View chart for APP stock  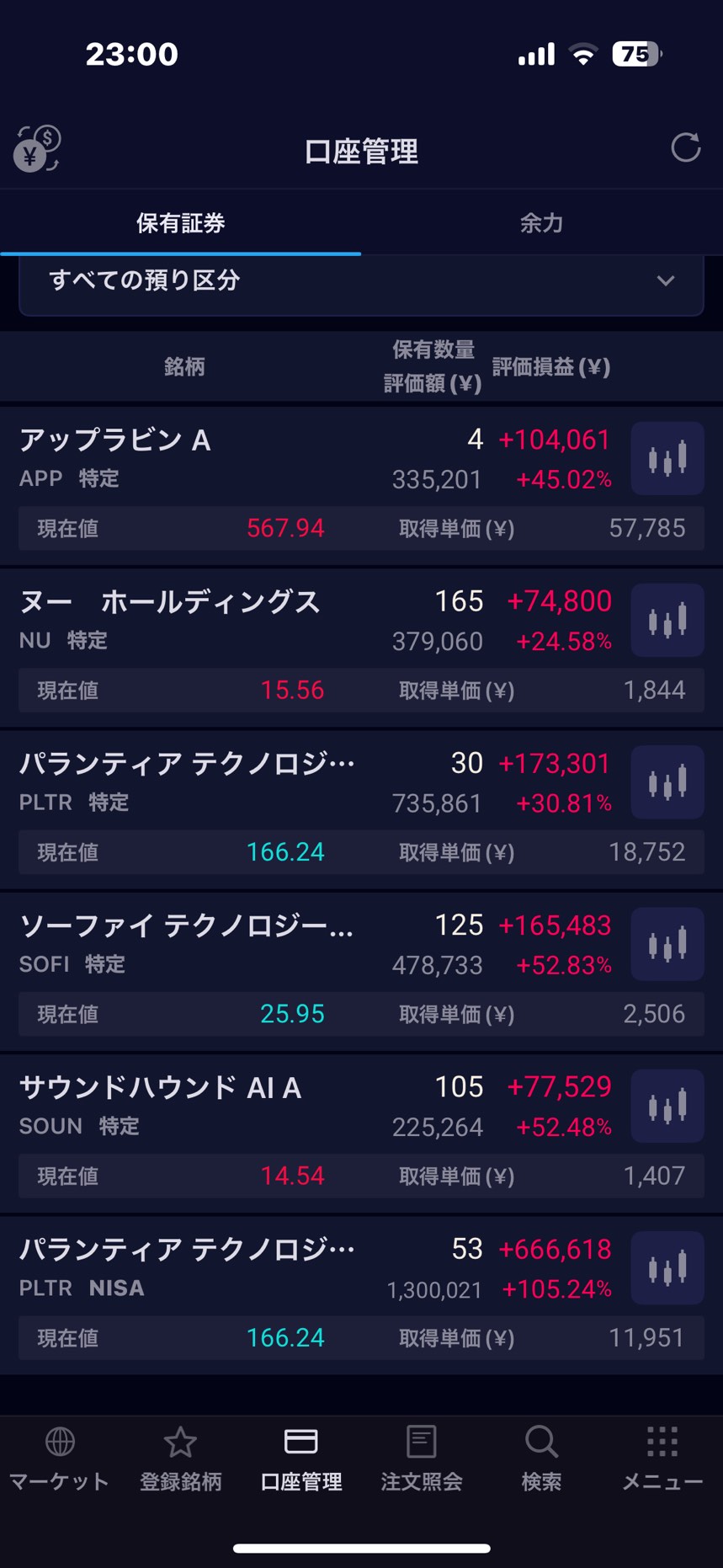(667, 458)
